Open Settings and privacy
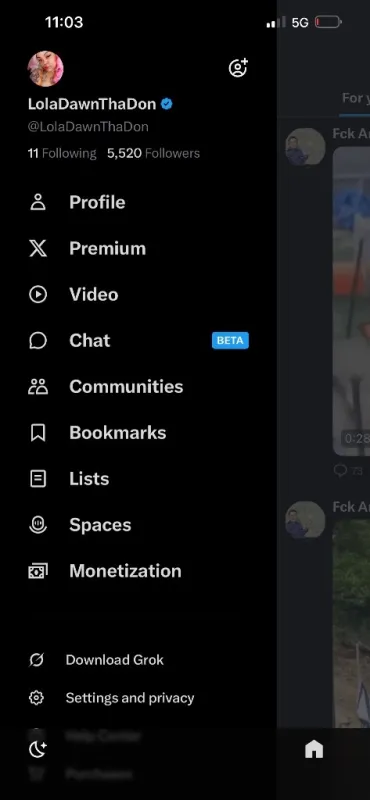Viewport: 370px width, 800px height. tap(138, 698)
